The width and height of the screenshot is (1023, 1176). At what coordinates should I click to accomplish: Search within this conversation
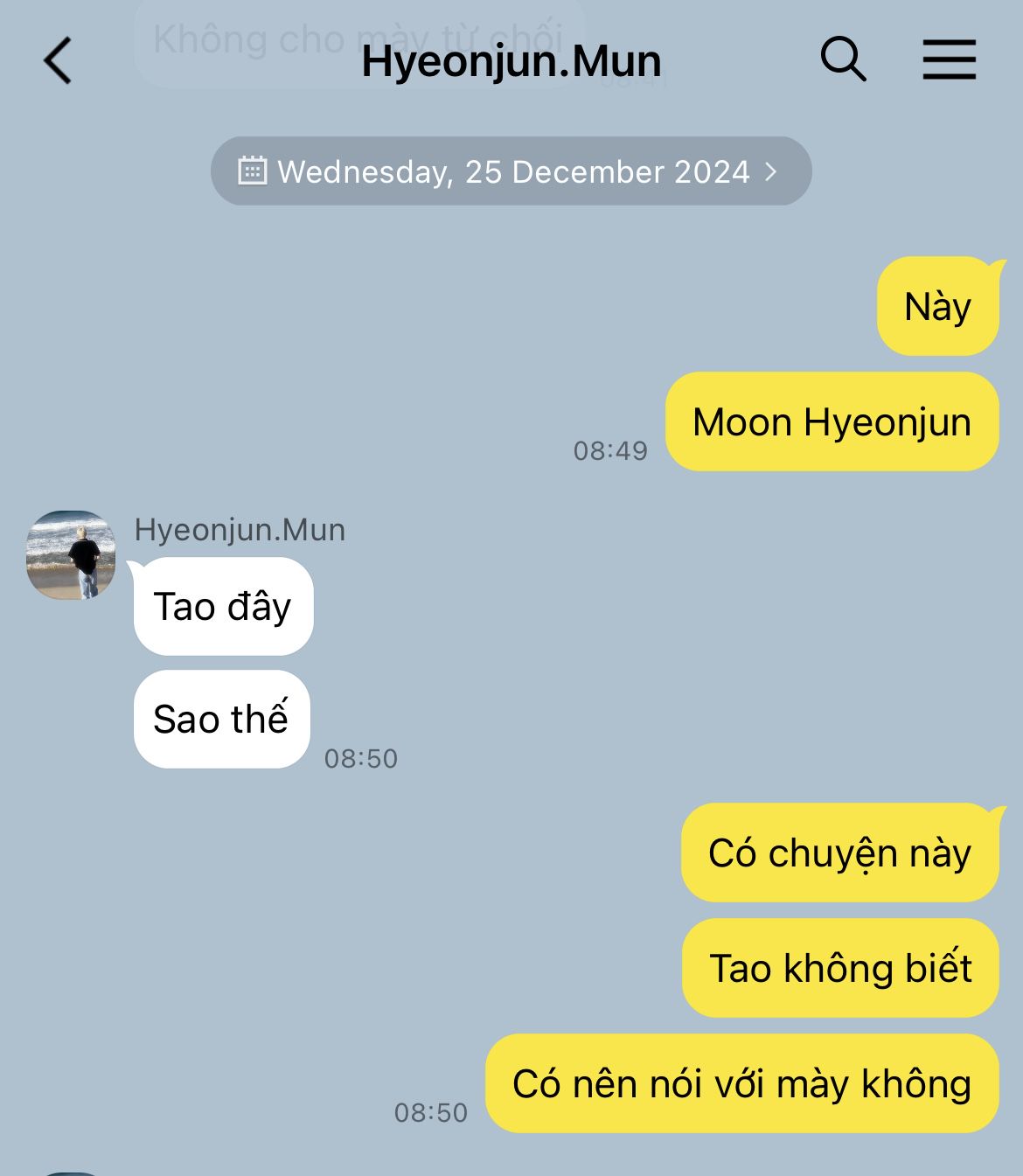[x=843, y=60]
